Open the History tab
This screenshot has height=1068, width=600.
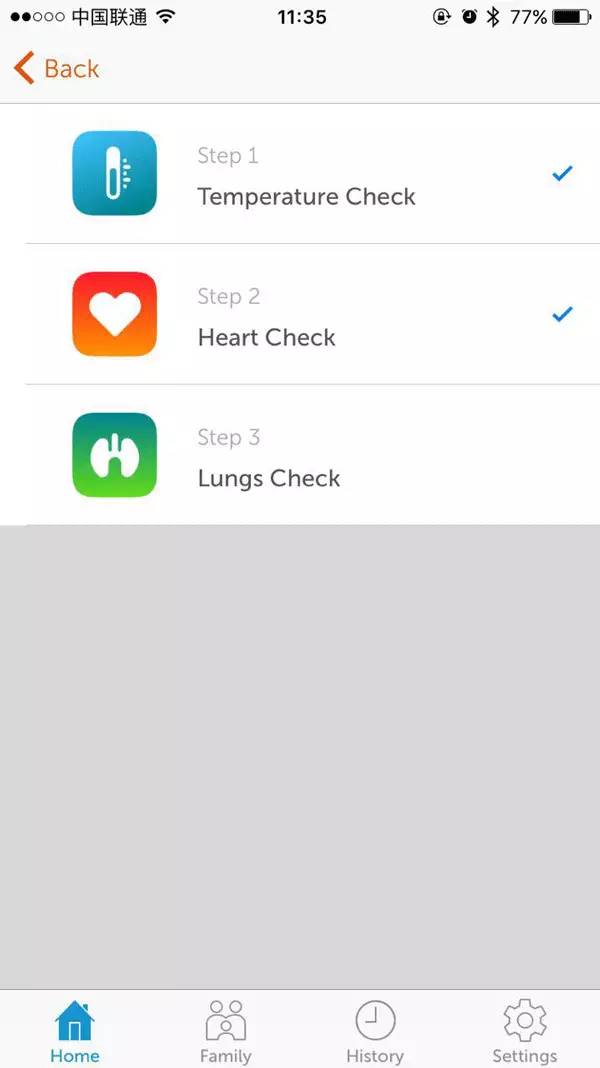coord(375,1031)
